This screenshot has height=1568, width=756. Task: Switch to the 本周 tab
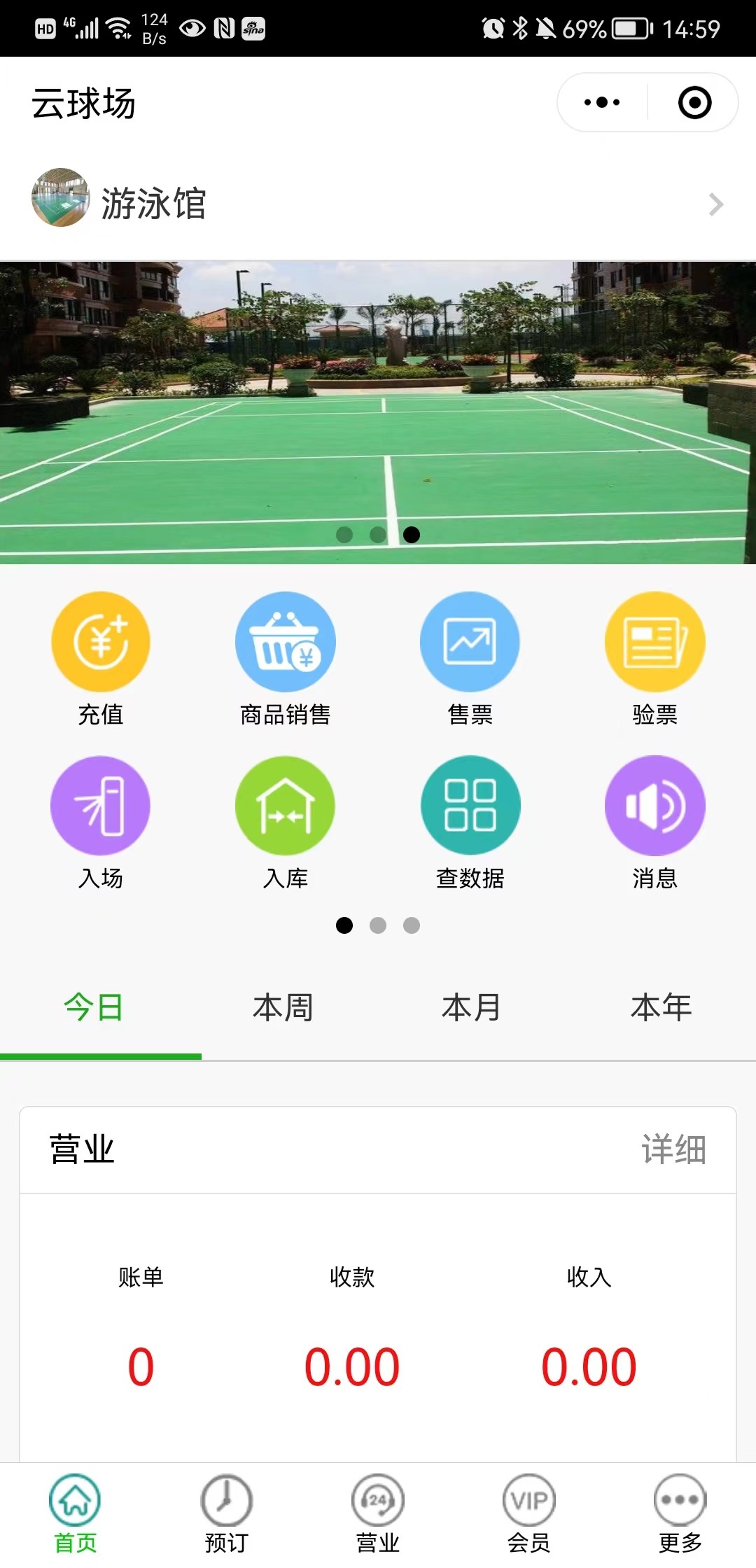coord(282,1007)
